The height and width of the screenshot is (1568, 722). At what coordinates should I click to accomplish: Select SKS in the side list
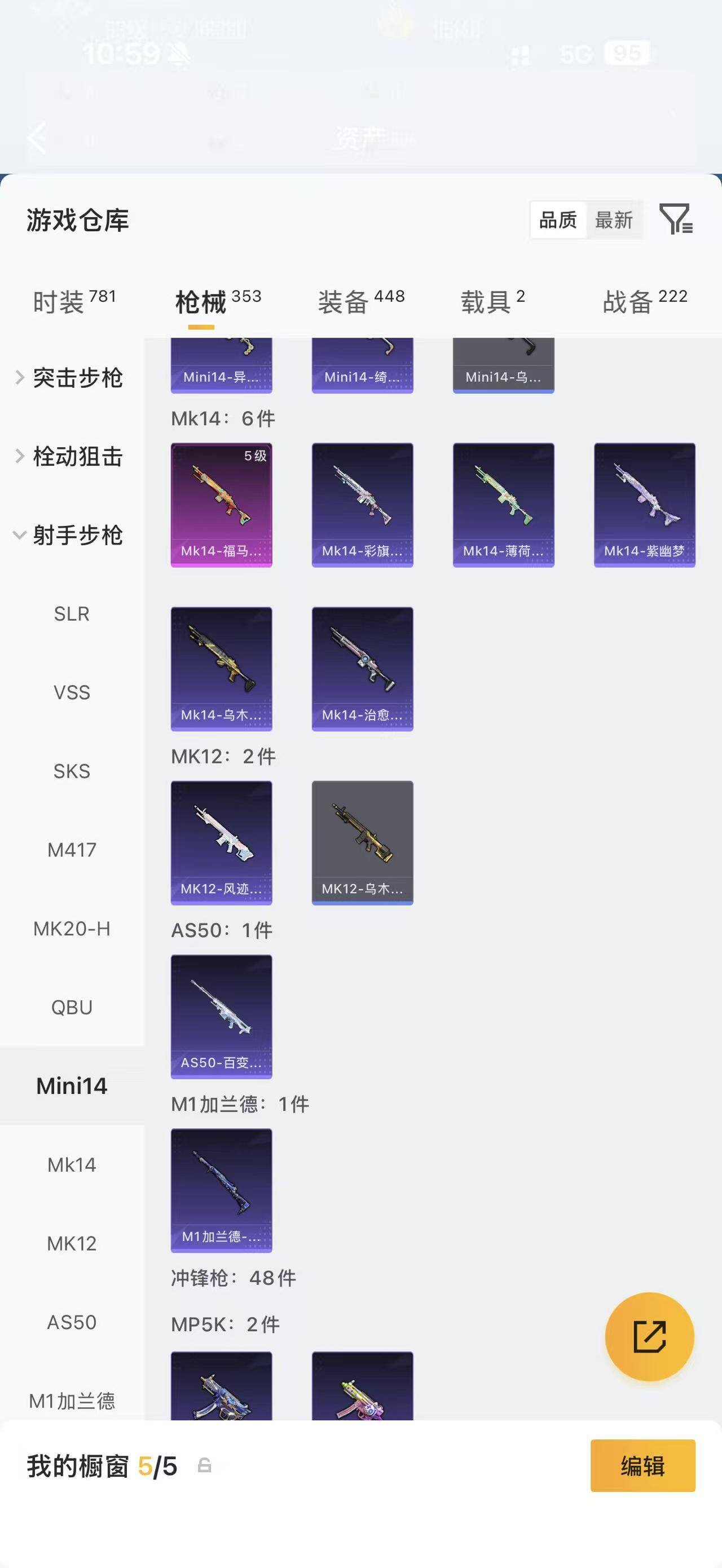[72, 771]
